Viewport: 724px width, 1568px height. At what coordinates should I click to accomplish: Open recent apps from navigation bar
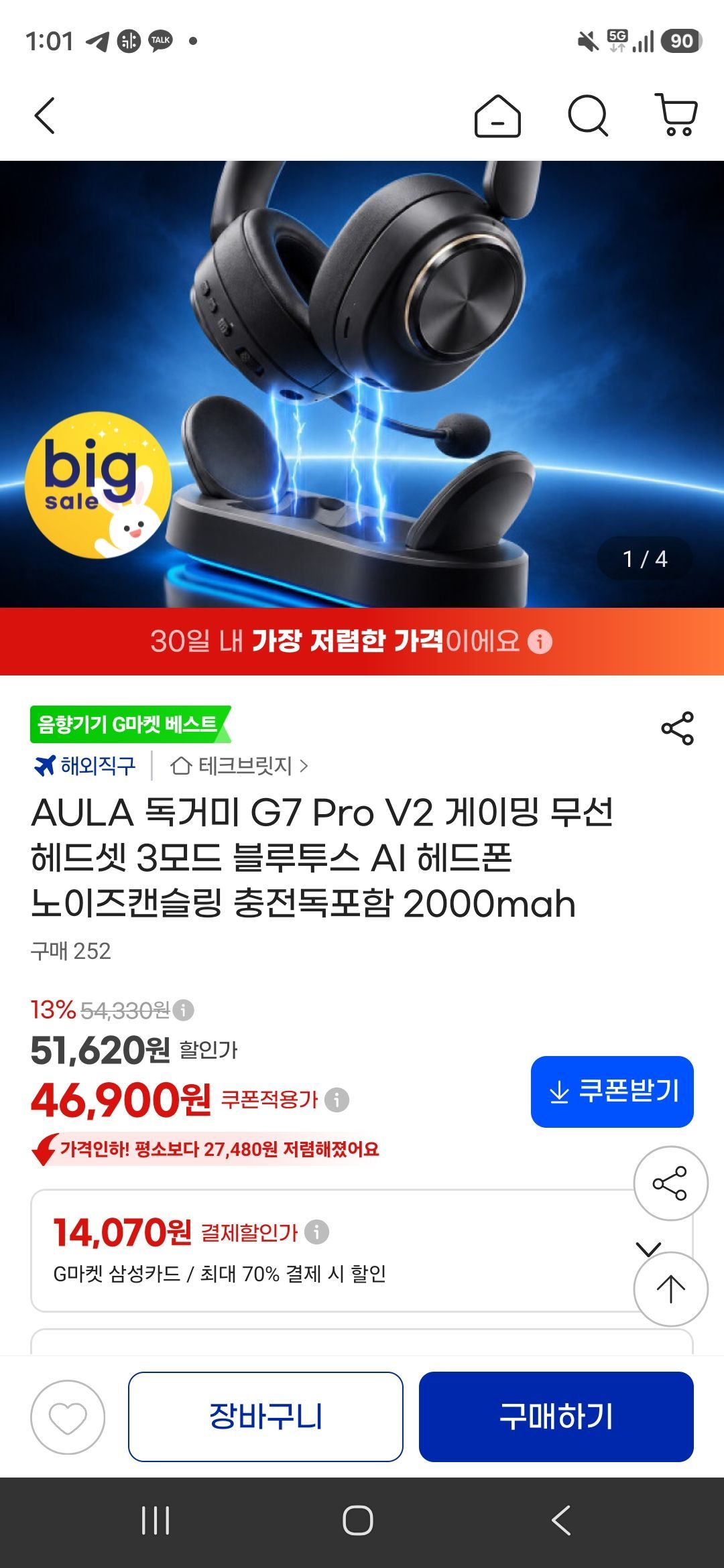(156, 1520)
